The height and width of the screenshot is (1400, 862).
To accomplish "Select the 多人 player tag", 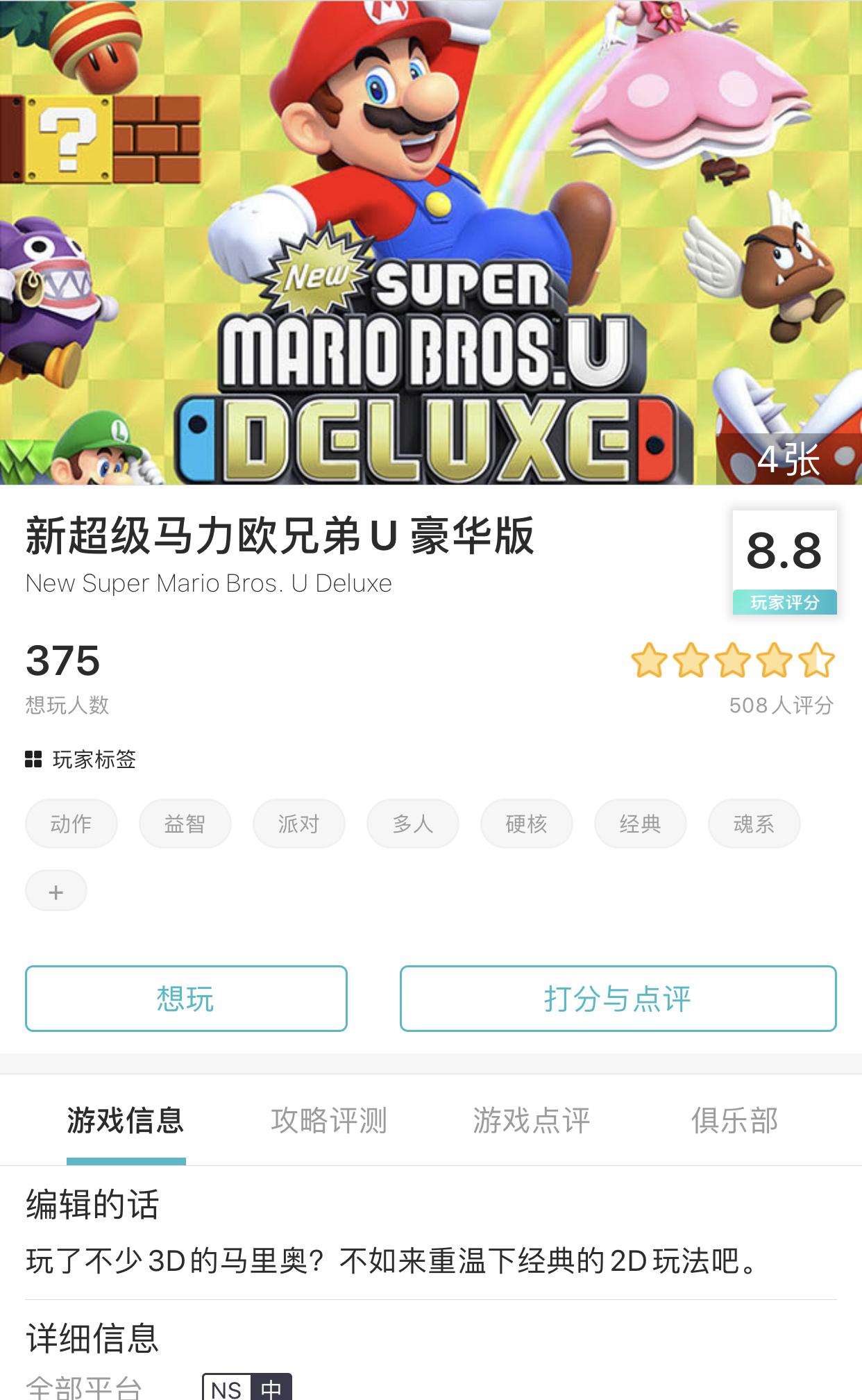I will 412,824.
